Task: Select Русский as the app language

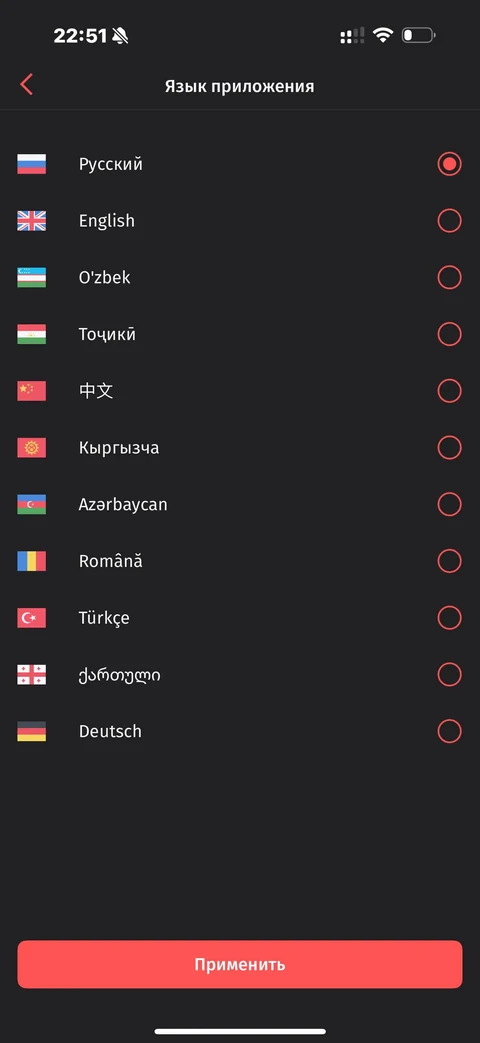Action: point(240,164)
